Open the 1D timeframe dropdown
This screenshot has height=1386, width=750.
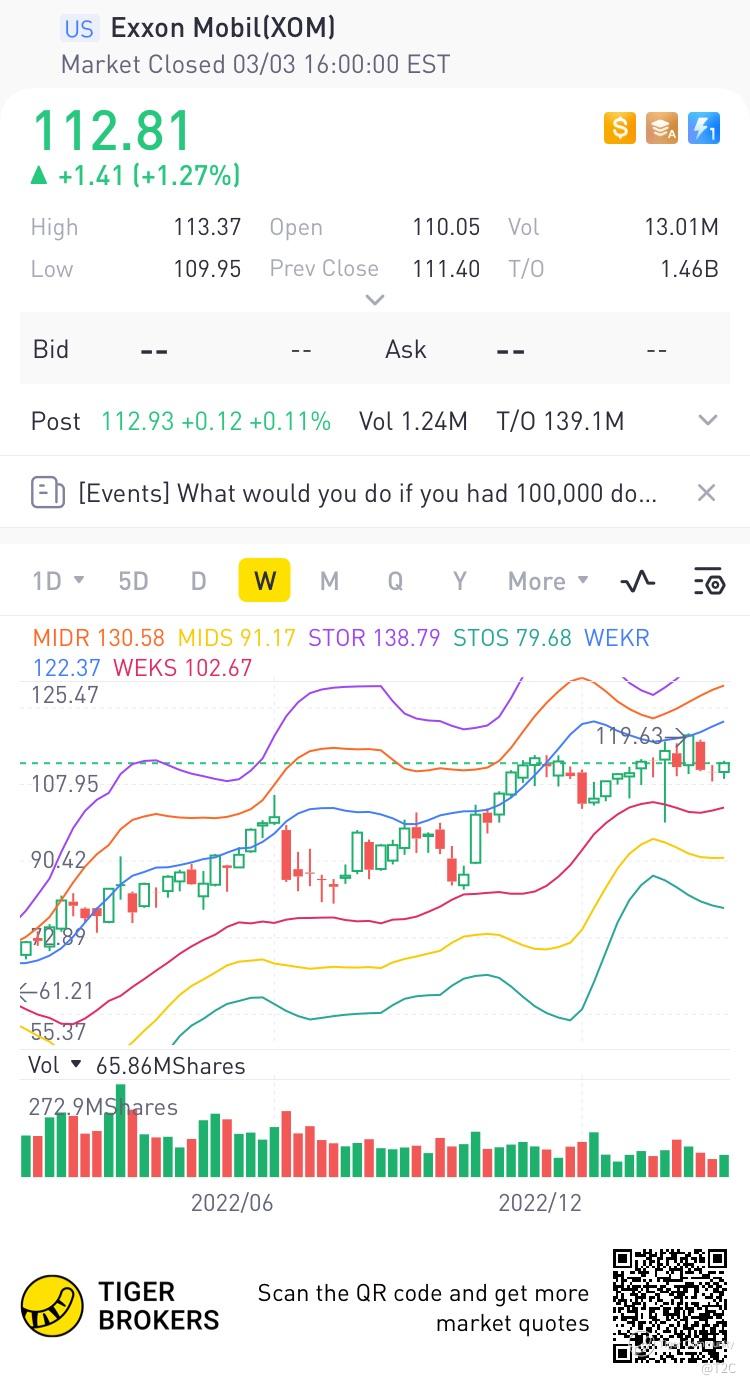(58, 581)
